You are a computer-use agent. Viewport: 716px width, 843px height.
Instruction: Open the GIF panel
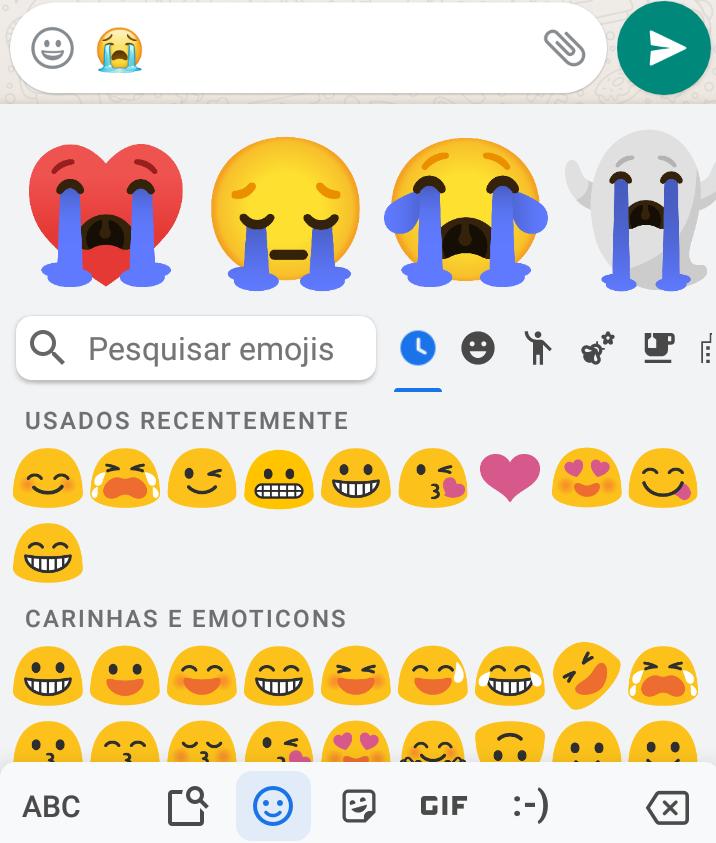coord(443,806)
